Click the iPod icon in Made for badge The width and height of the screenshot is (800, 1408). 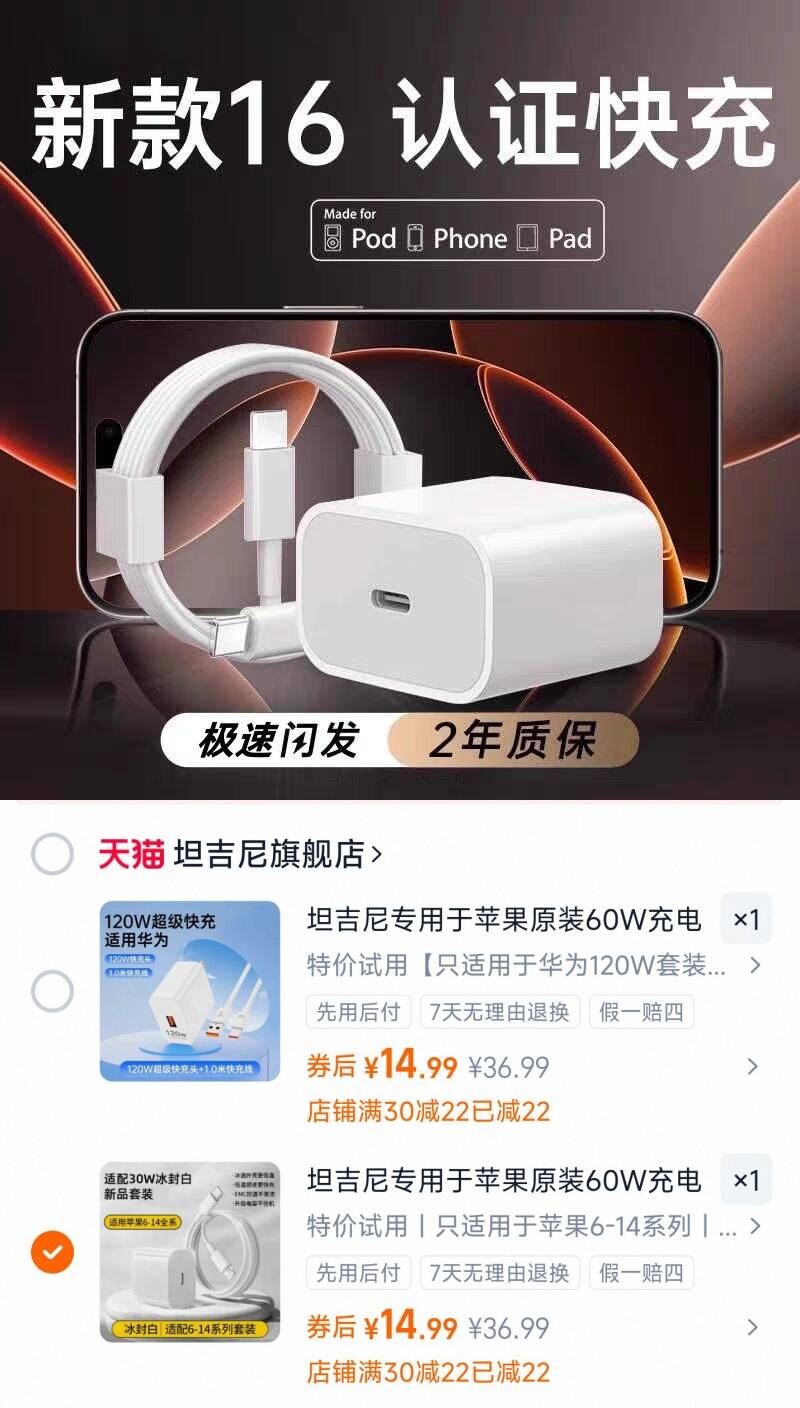point(331,238)
